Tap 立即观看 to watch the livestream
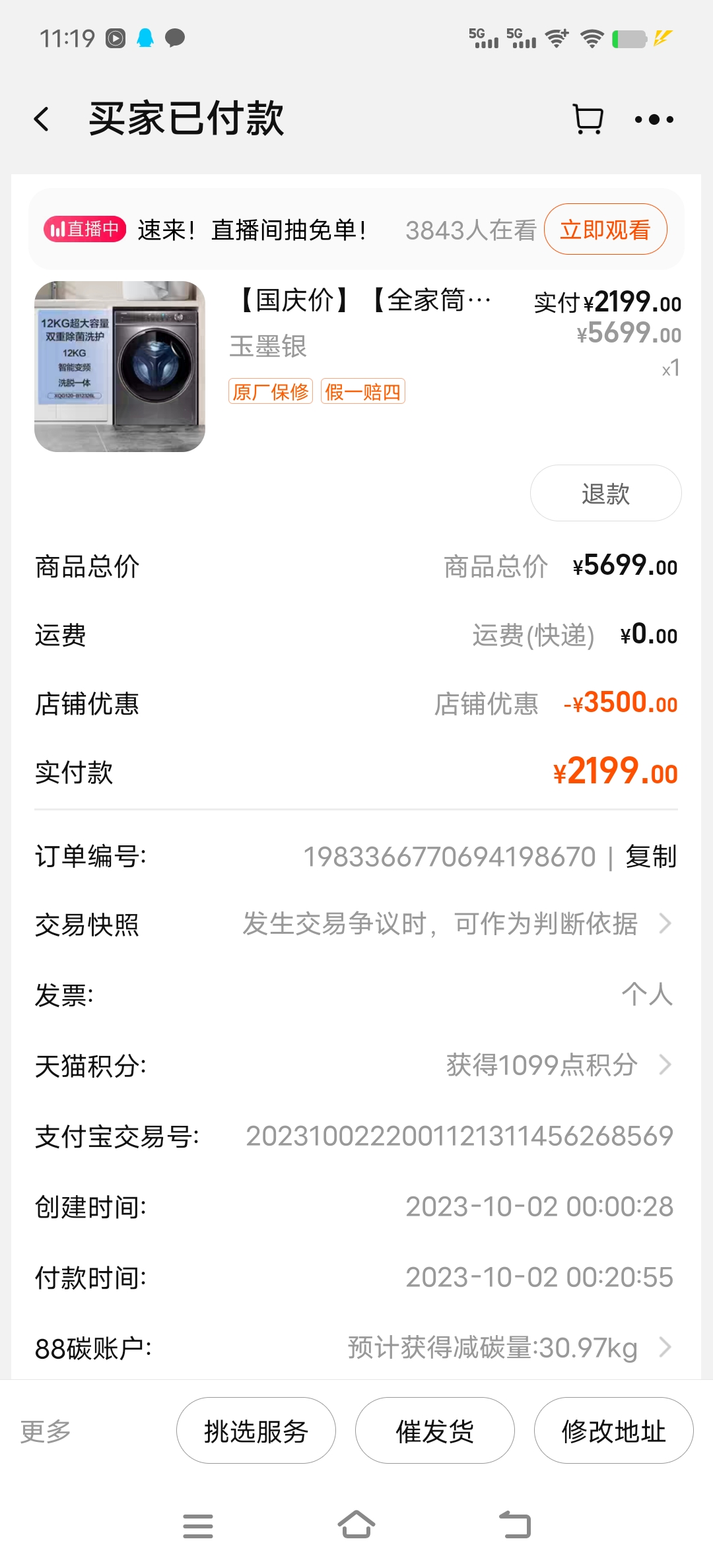713x1568 pixels. tap(605, 230)
